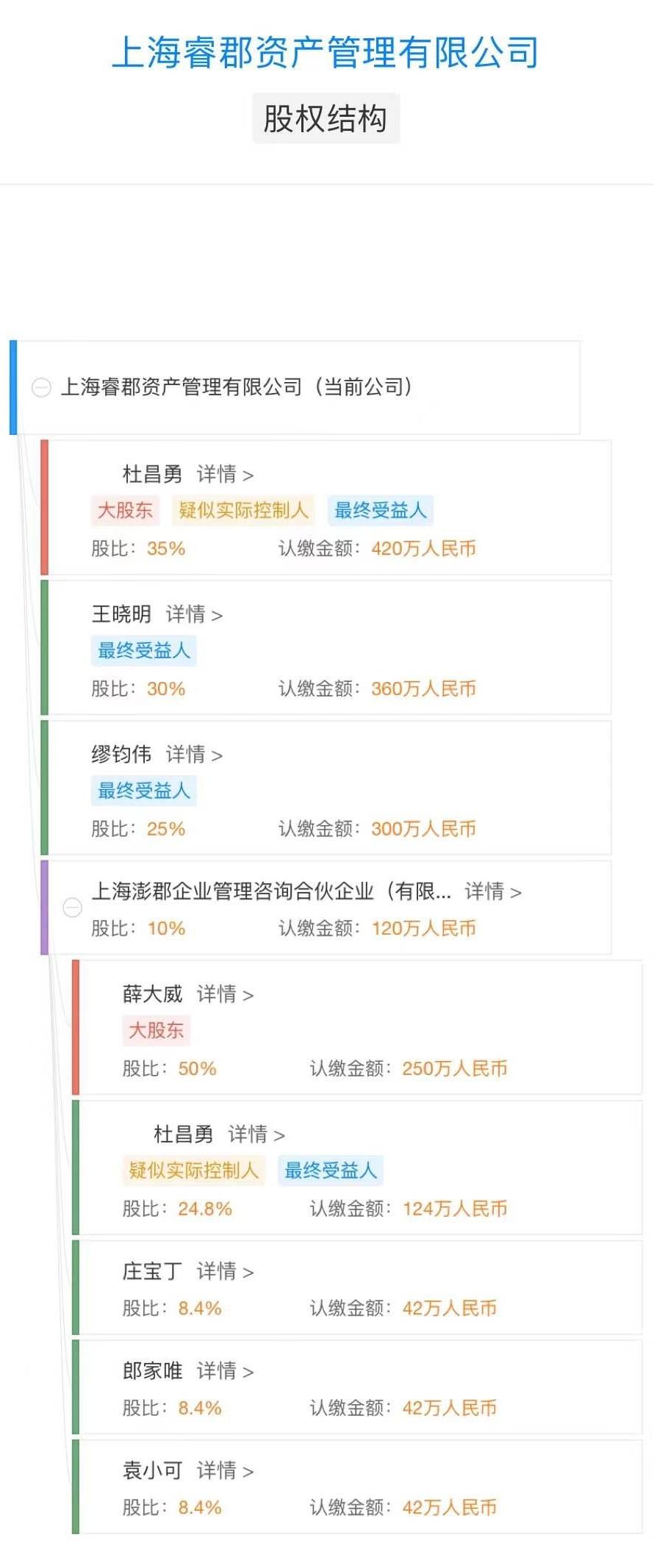
Task: Open 详情 for 上海澎郡企业管理咨询合伙企业
Action: (x=493, y=892)
